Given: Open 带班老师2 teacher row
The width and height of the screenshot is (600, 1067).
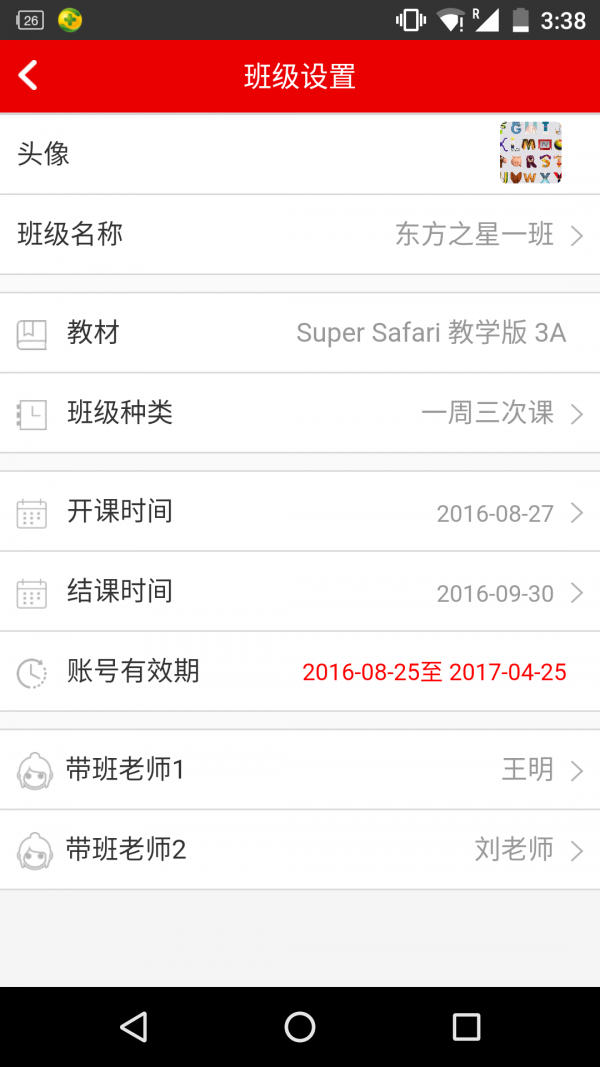Looking at the screenshot, I should [300, 850].
